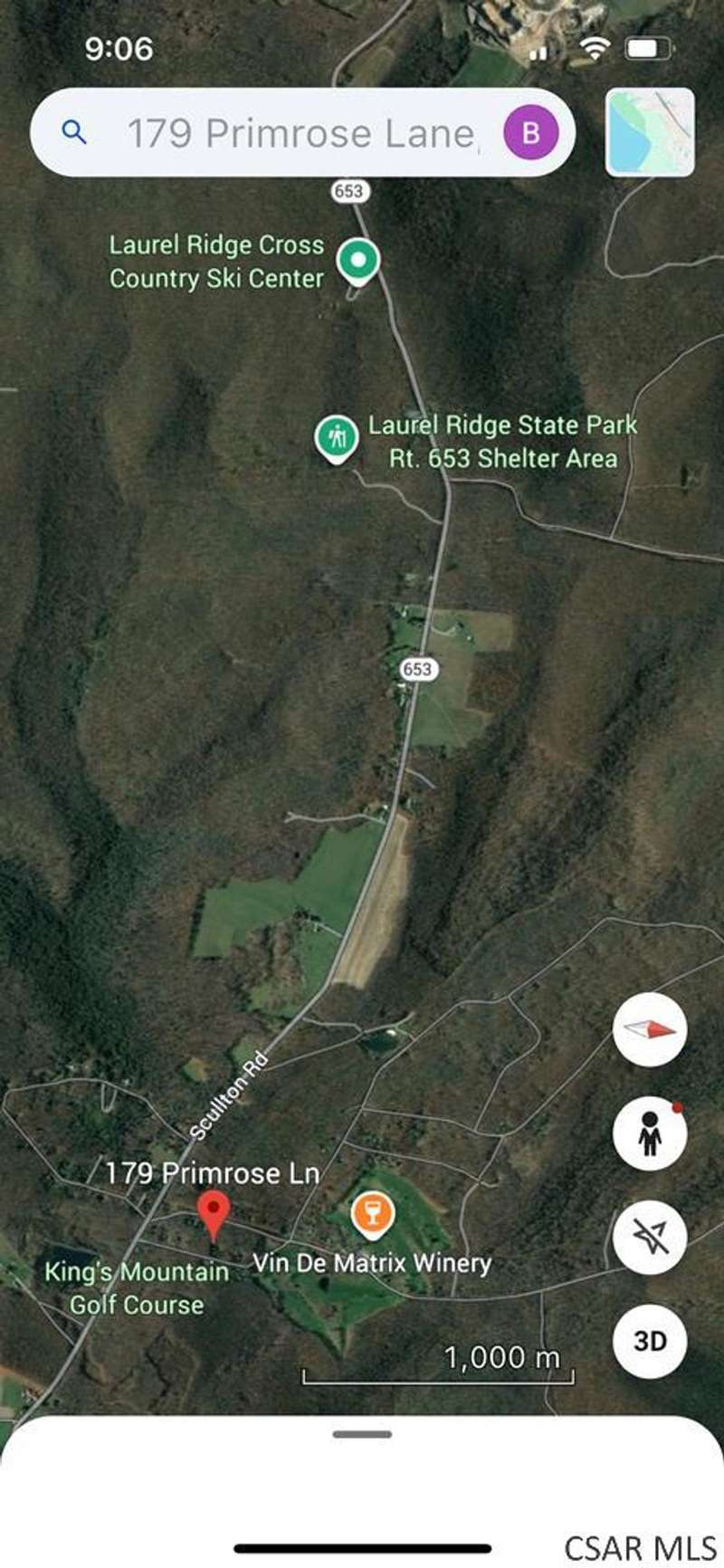Select the Laurel Ridge Cross Country Ski Center pin
This screenshot has height=1568, width=724.
[x=358, y=261]
